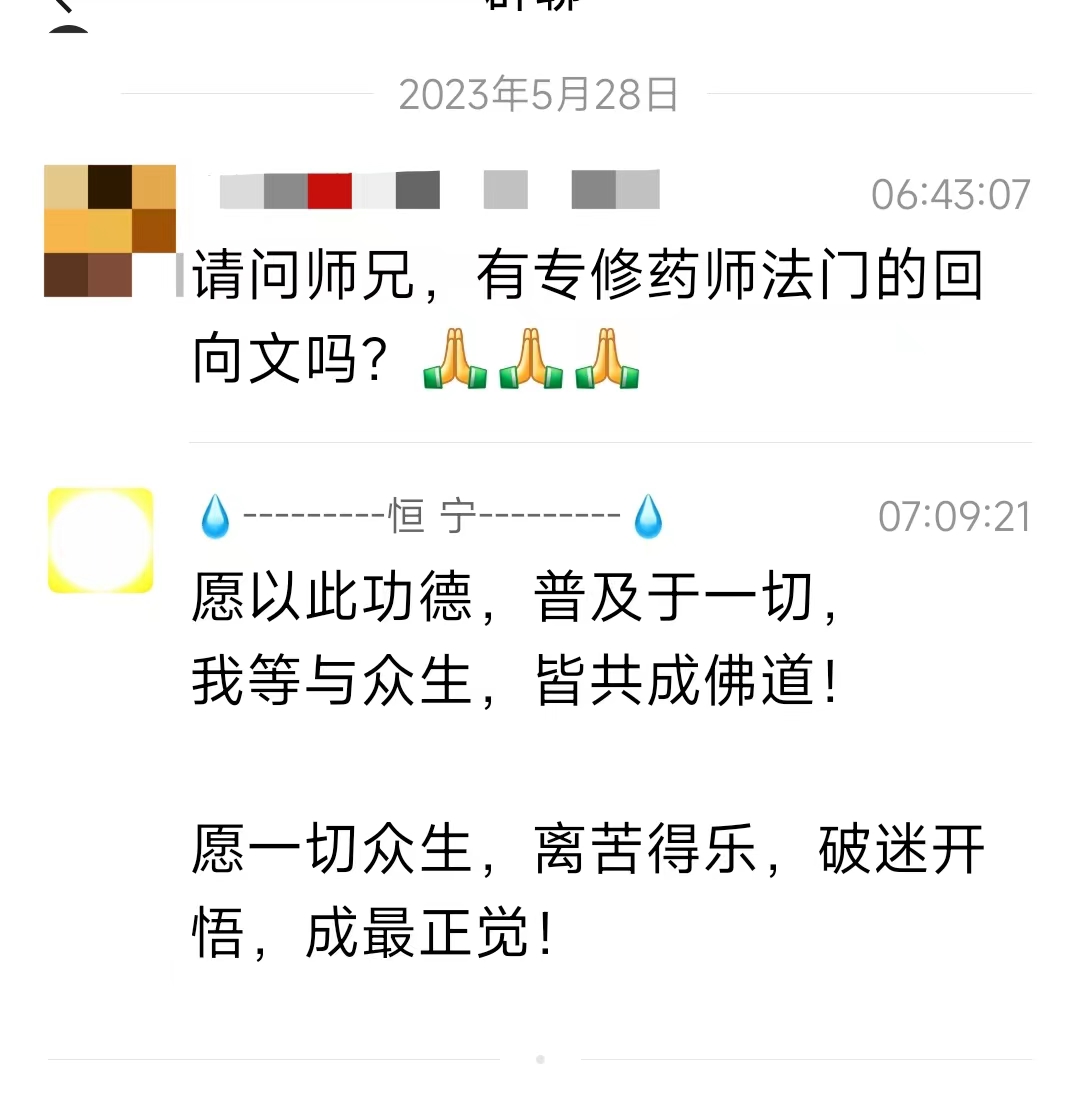Select the 07:09:21 timestamp

tap(953, 516)
